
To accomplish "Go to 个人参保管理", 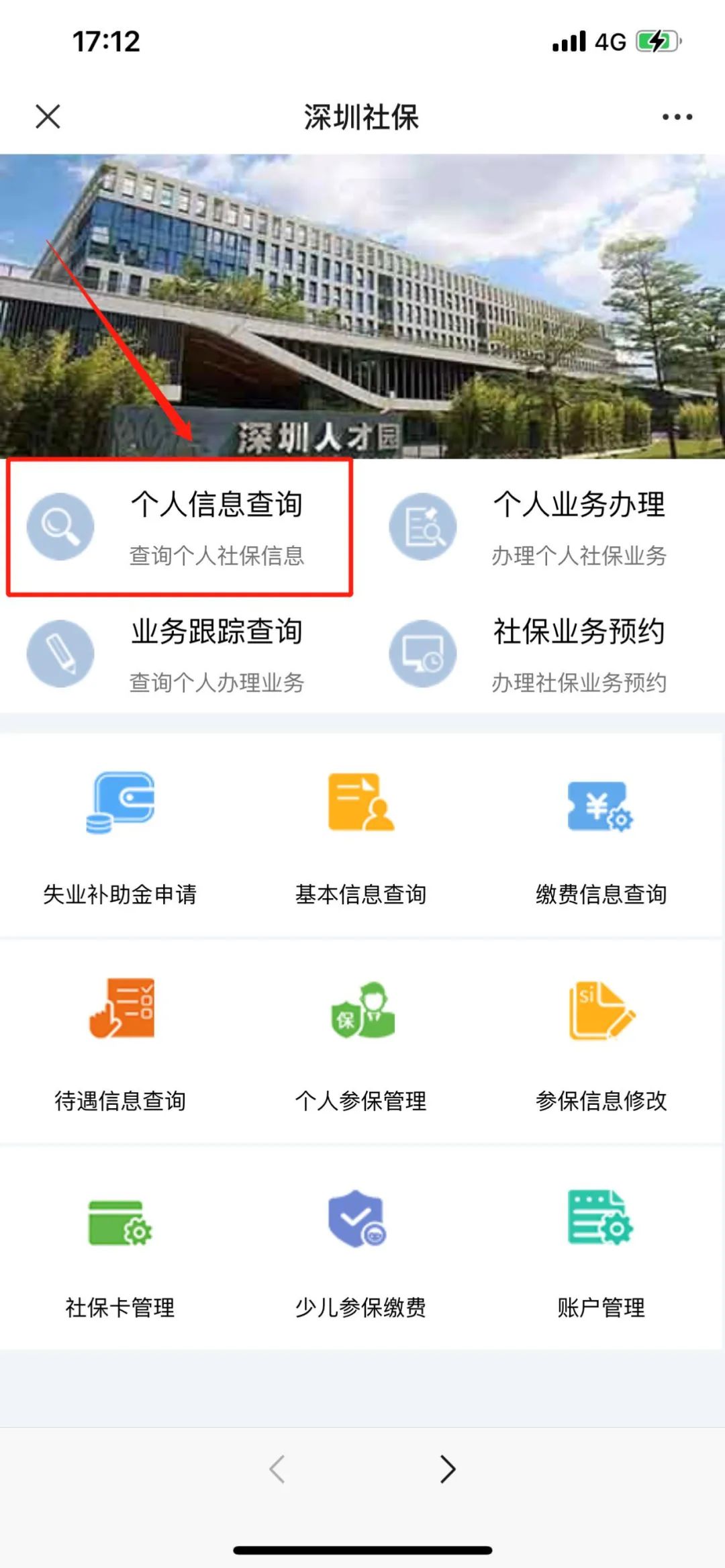I will [361, 1043].
